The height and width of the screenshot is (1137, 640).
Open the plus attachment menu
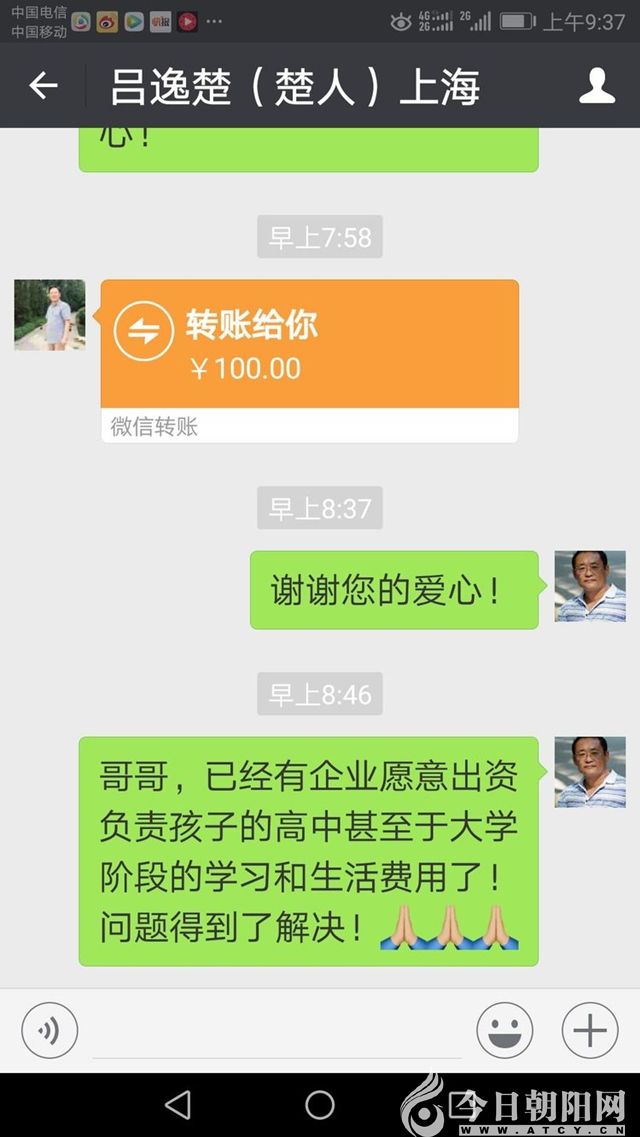coord(590,1030)
